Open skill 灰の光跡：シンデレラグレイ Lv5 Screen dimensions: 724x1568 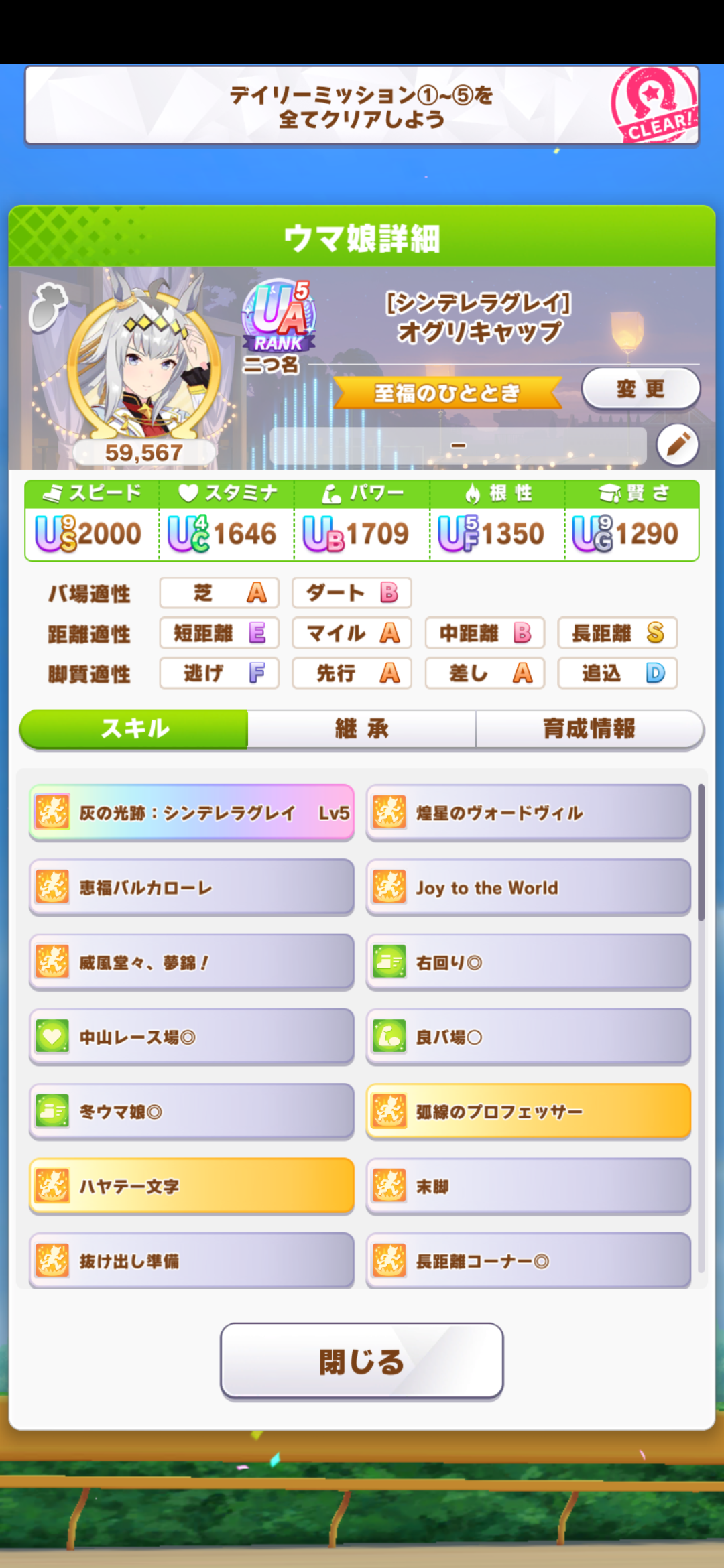(x=192, y=813)
